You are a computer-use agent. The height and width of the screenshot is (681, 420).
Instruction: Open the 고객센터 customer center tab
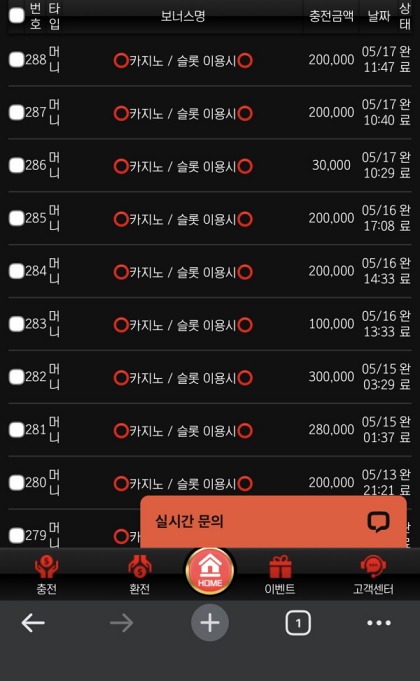point(373,575)
